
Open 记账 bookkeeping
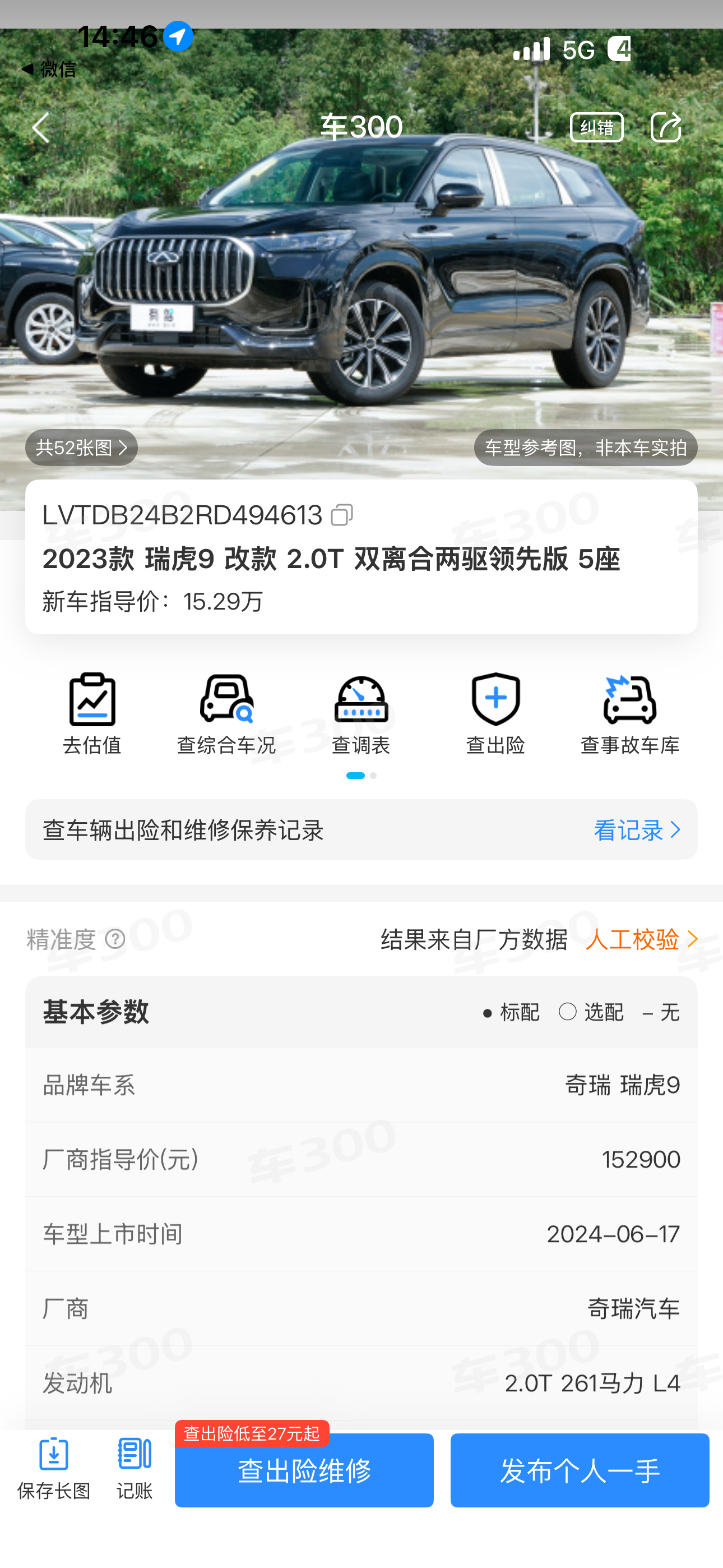tap(135, 1469)
